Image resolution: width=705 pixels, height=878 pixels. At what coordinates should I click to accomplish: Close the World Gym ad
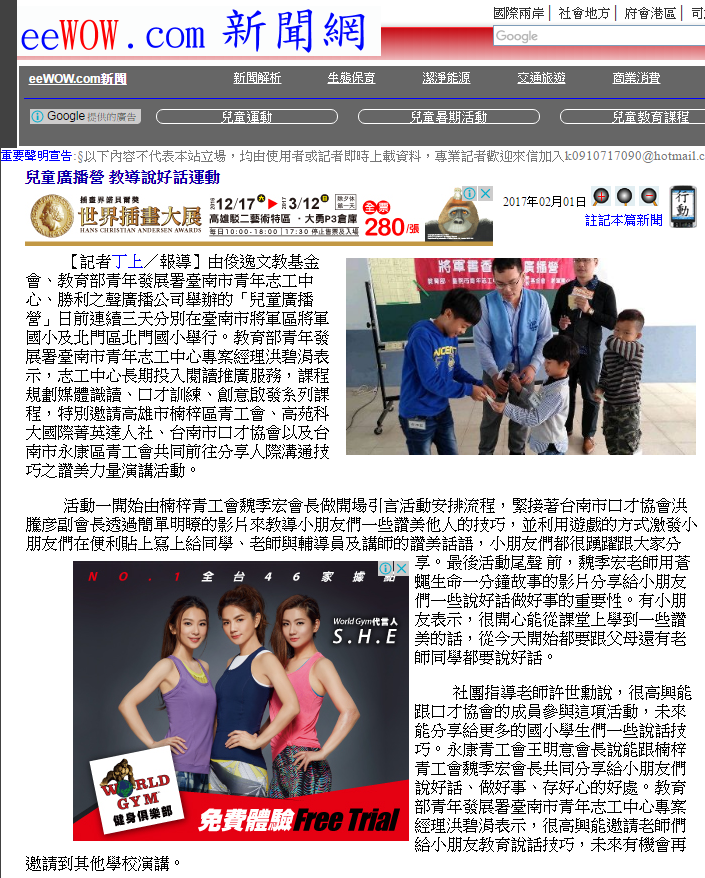point(401,569)
